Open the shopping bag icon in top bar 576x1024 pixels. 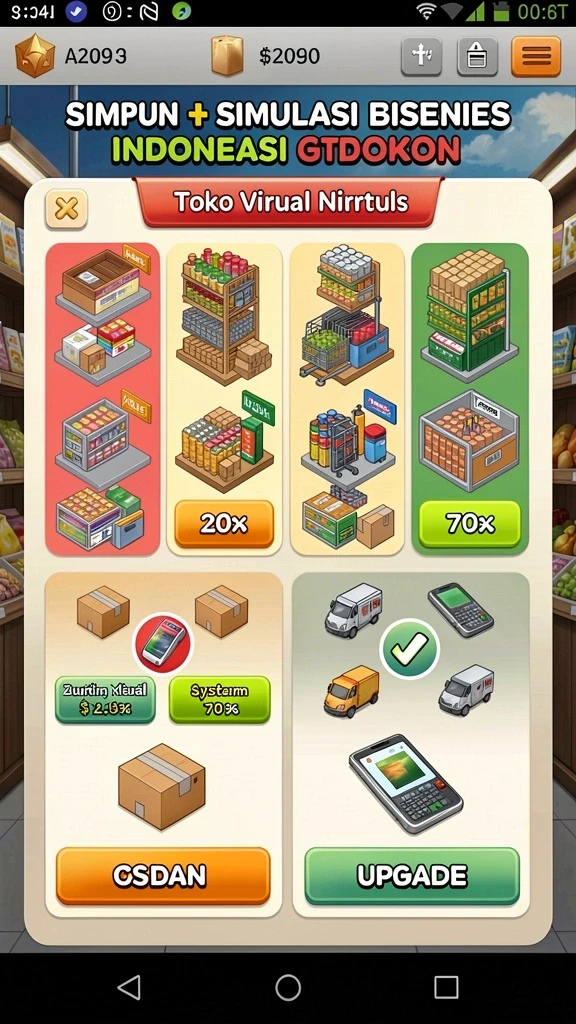coord(477,56)
